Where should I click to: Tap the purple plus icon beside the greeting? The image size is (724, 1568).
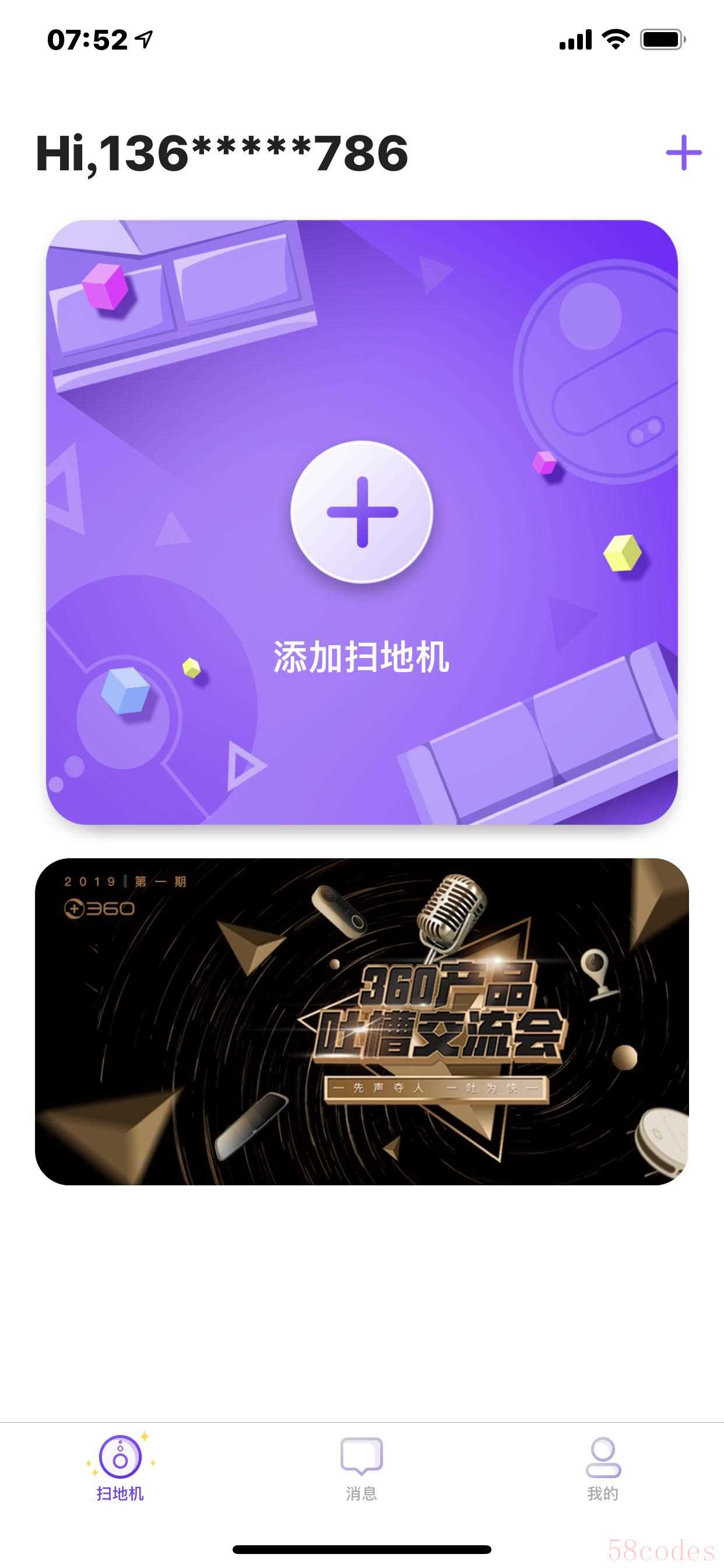(683, 153)
